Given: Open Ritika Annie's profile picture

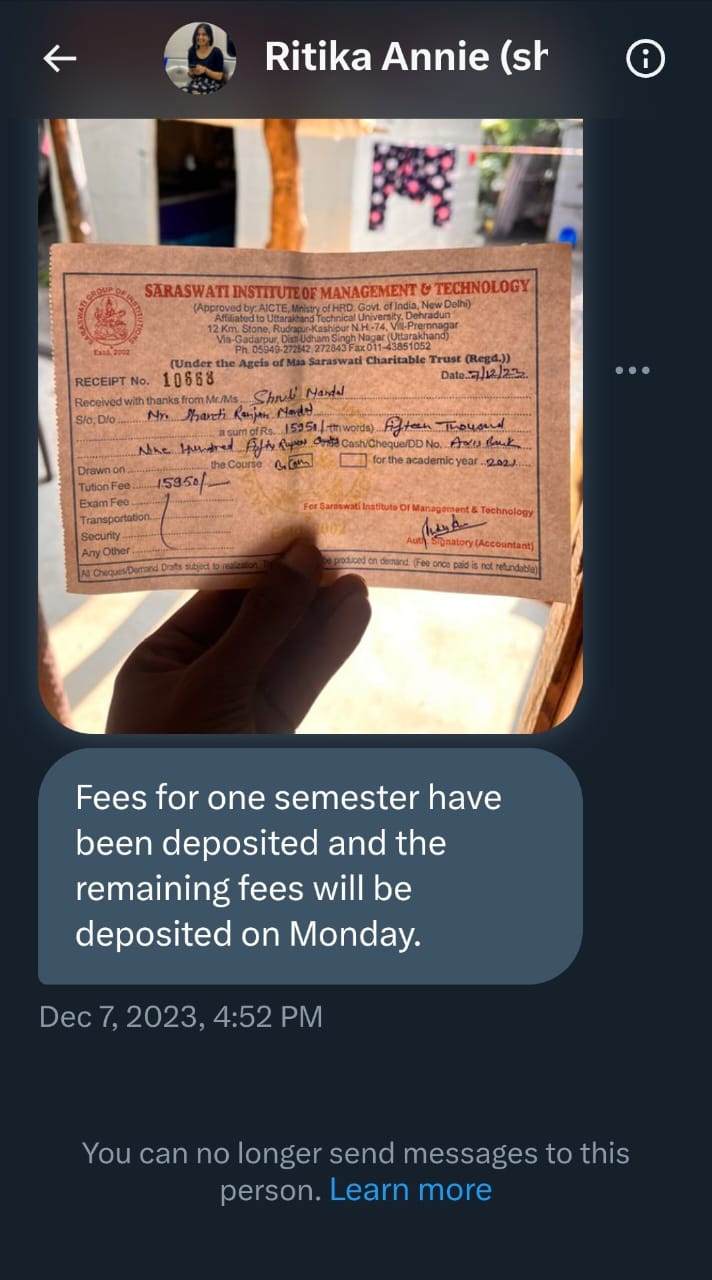Looking at the screenshot, I should [200, 59].
